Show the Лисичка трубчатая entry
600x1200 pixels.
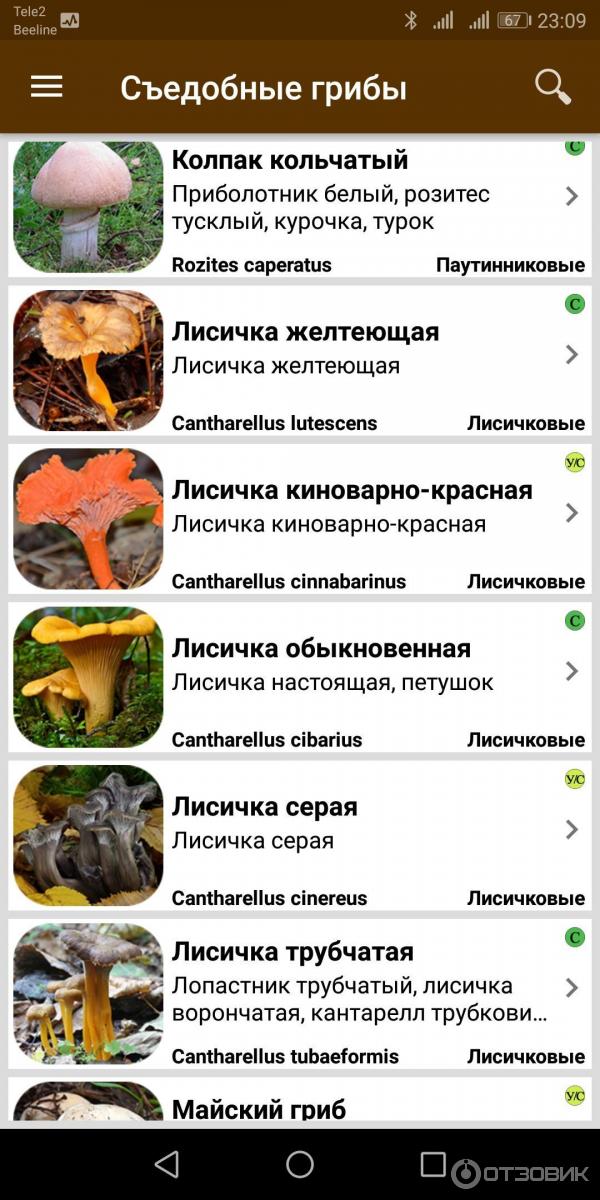(x=300, y=992)
